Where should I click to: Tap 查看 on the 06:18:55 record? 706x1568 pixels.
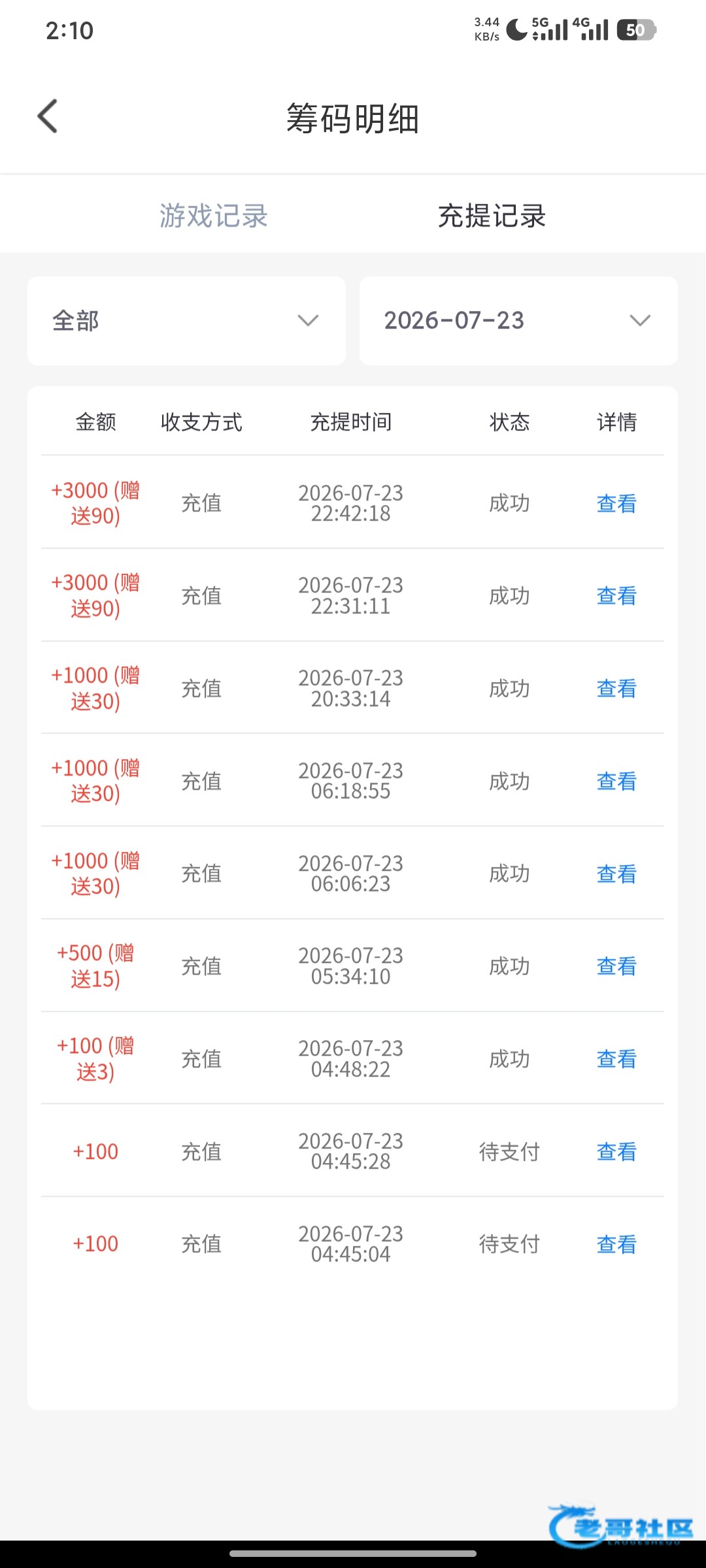pyautogui.click(x=616, y=781)
